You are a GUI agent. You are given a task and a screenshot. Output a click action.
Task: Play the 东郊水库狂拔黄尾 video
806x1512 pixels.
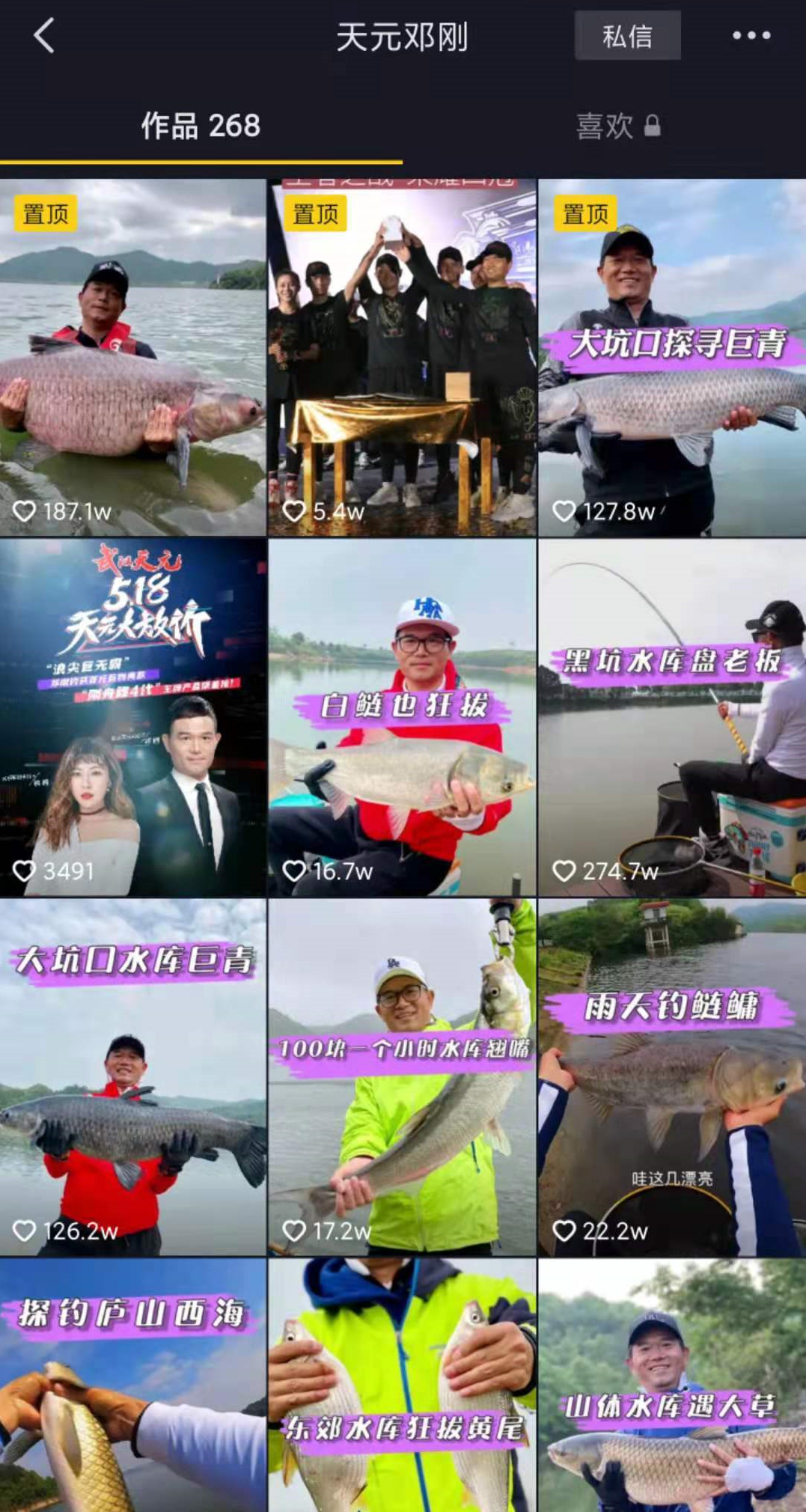pyautogui.click(x=403, y=1385)
